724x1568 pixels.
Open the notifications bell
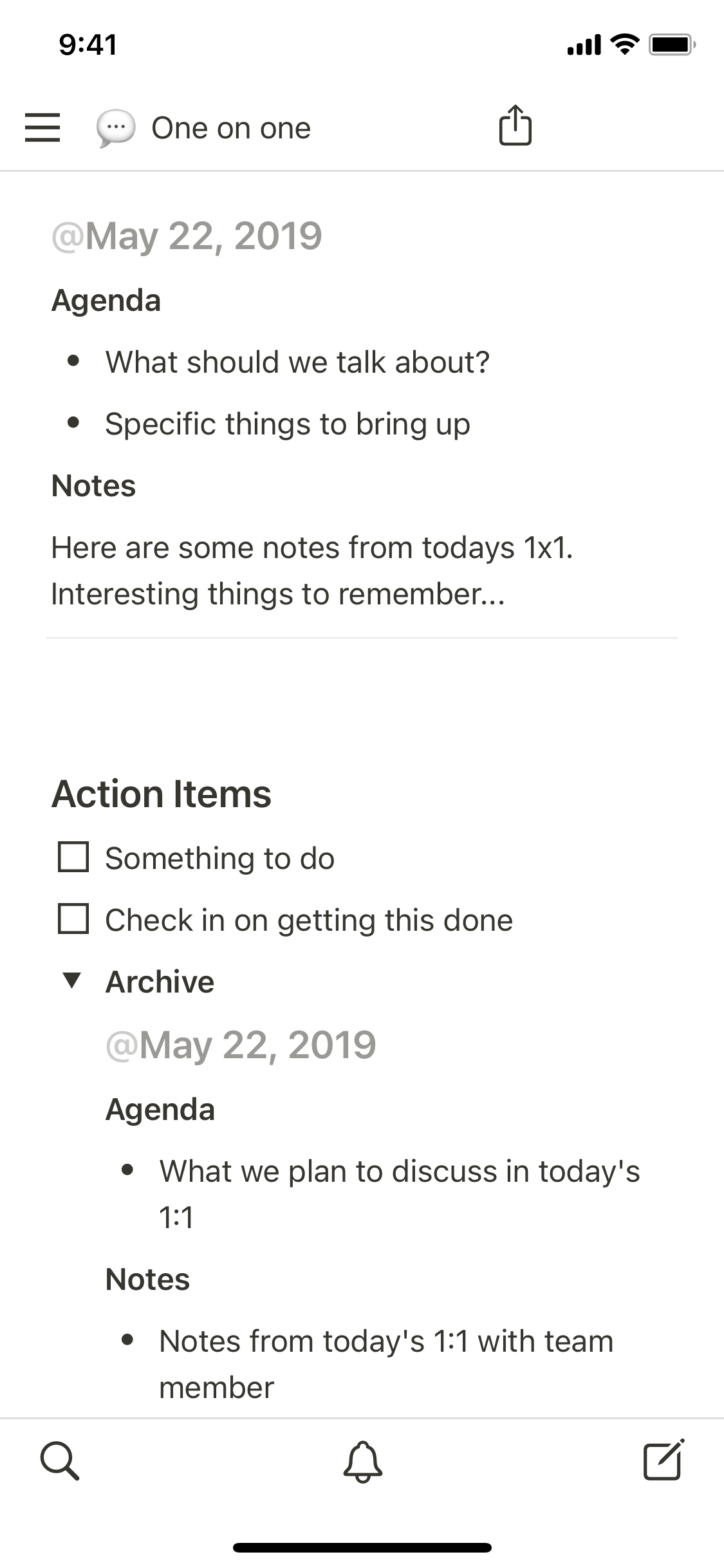tap(363, 1461)
